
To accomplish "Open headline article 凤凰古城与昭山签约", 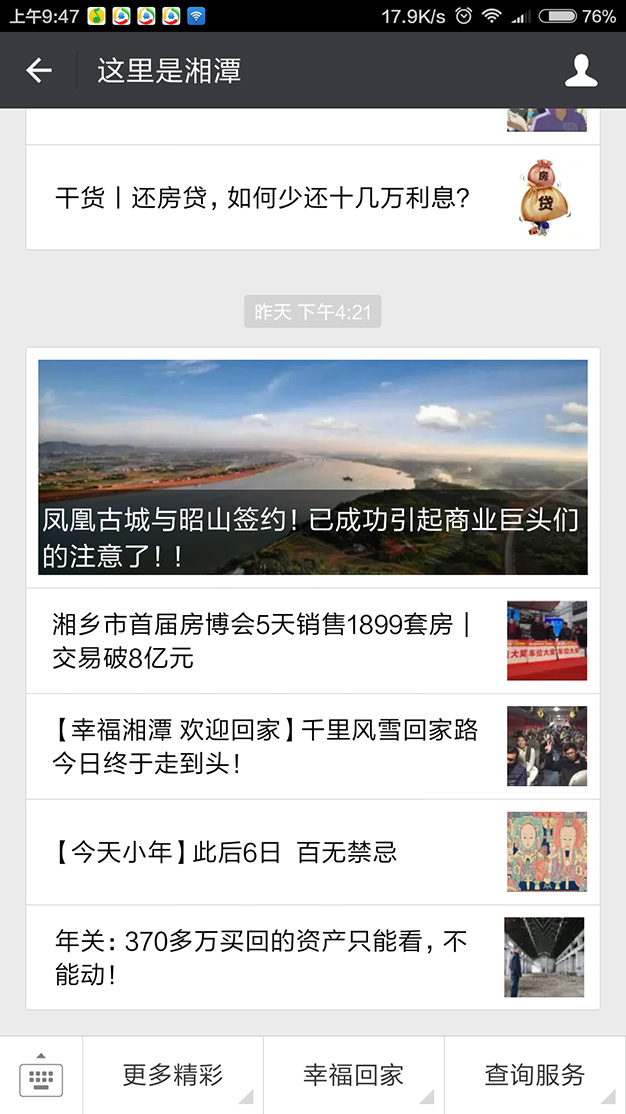I will tap(312, 467).
